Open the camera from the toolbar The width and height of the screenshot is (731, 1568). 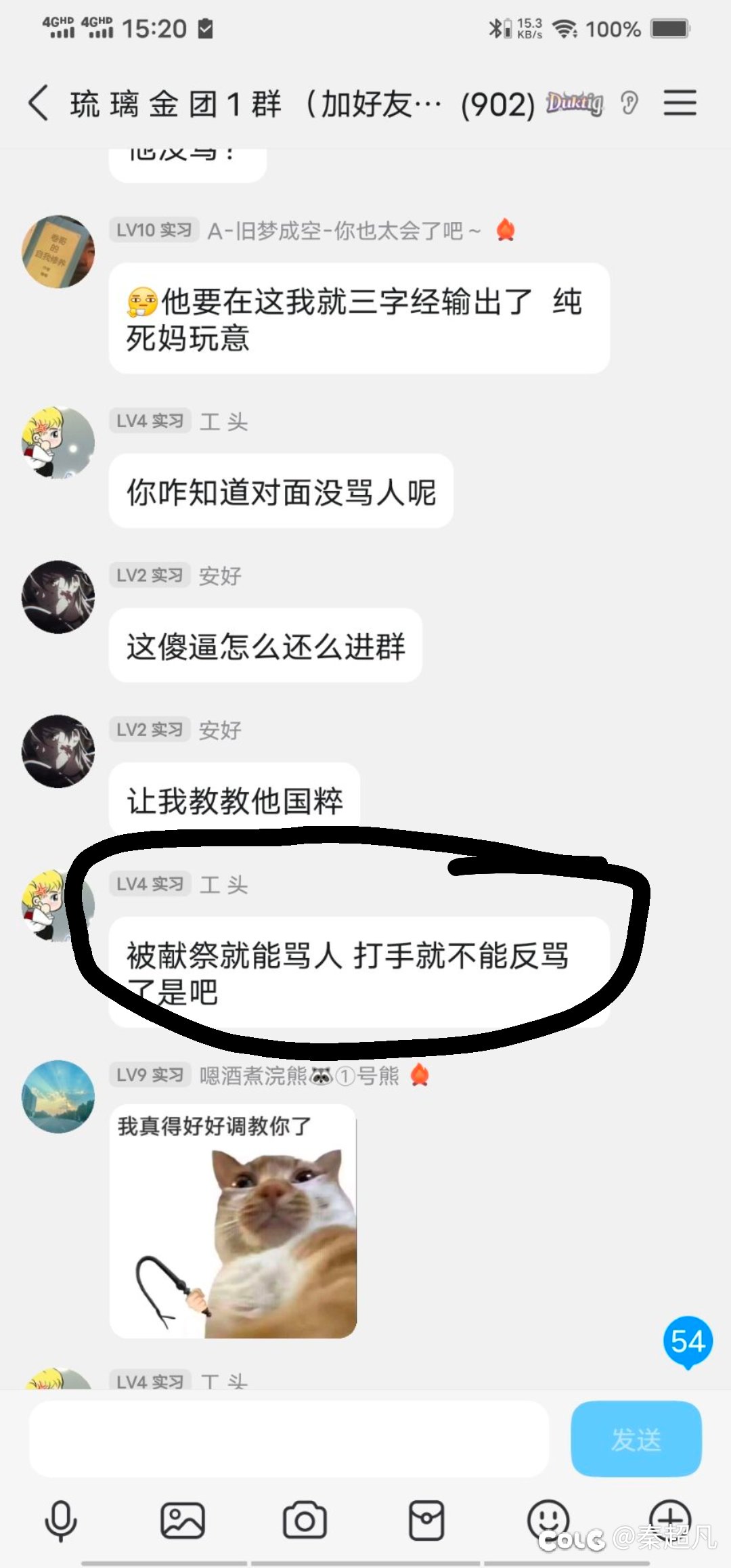pyautogui.click(x=304, y=1521)
